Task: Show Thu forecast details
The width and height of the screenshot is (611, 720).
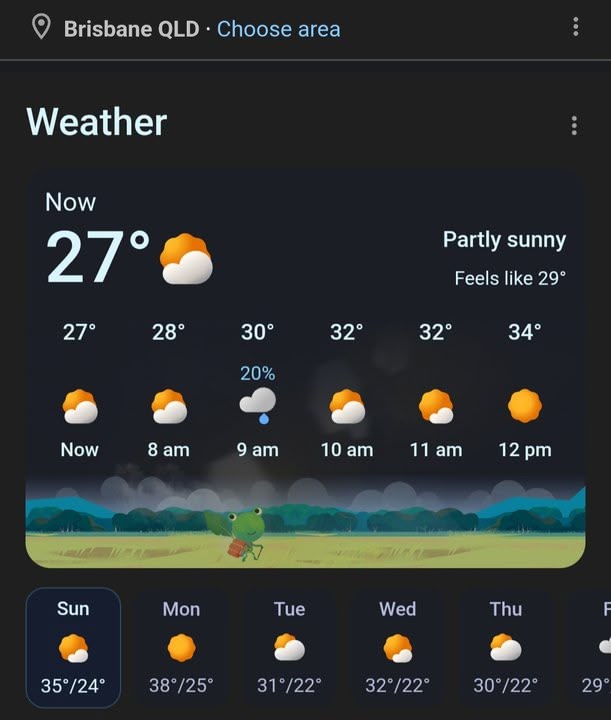Action: [505, 647]
